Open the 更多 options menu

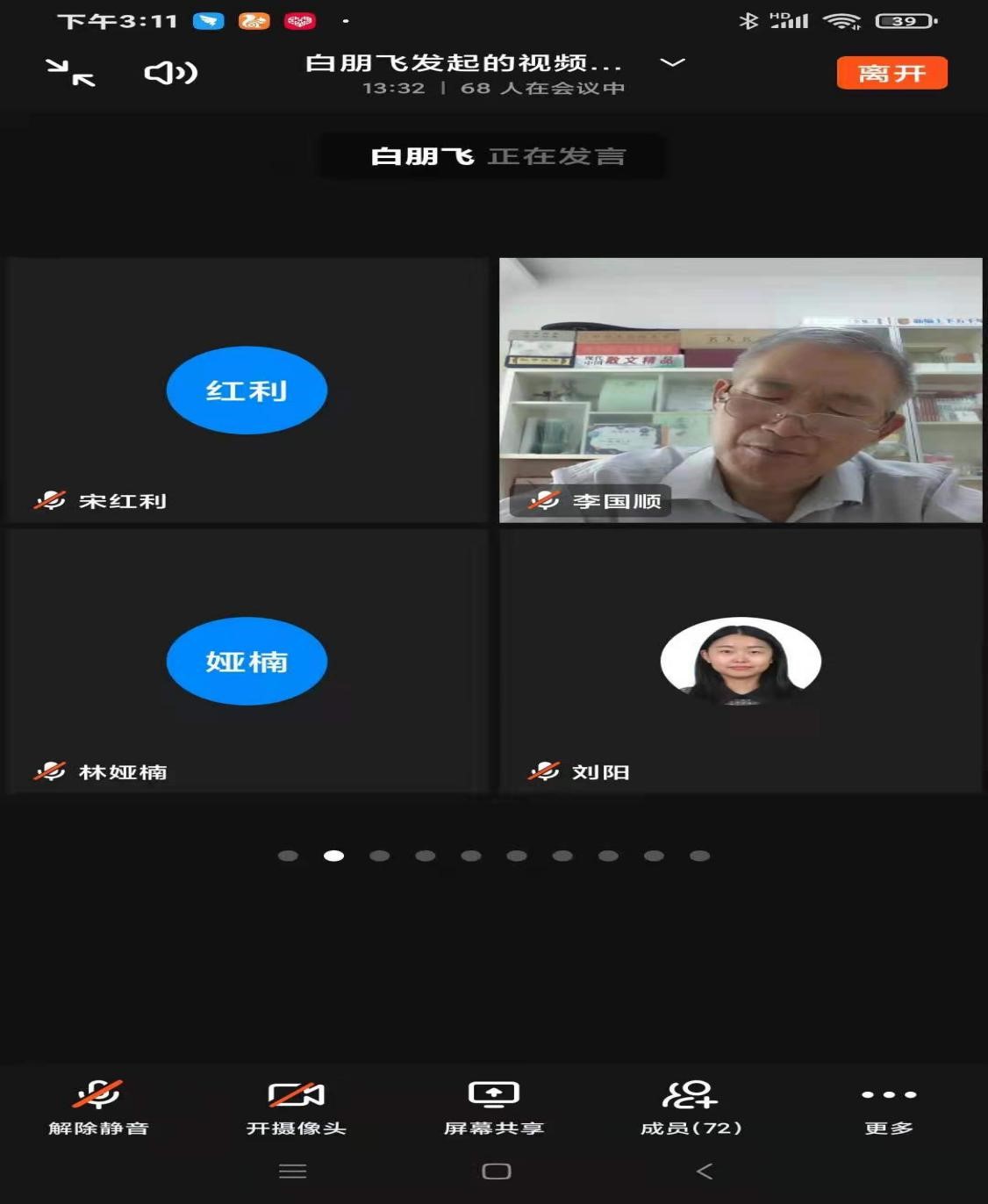[x=889, y=1107]
